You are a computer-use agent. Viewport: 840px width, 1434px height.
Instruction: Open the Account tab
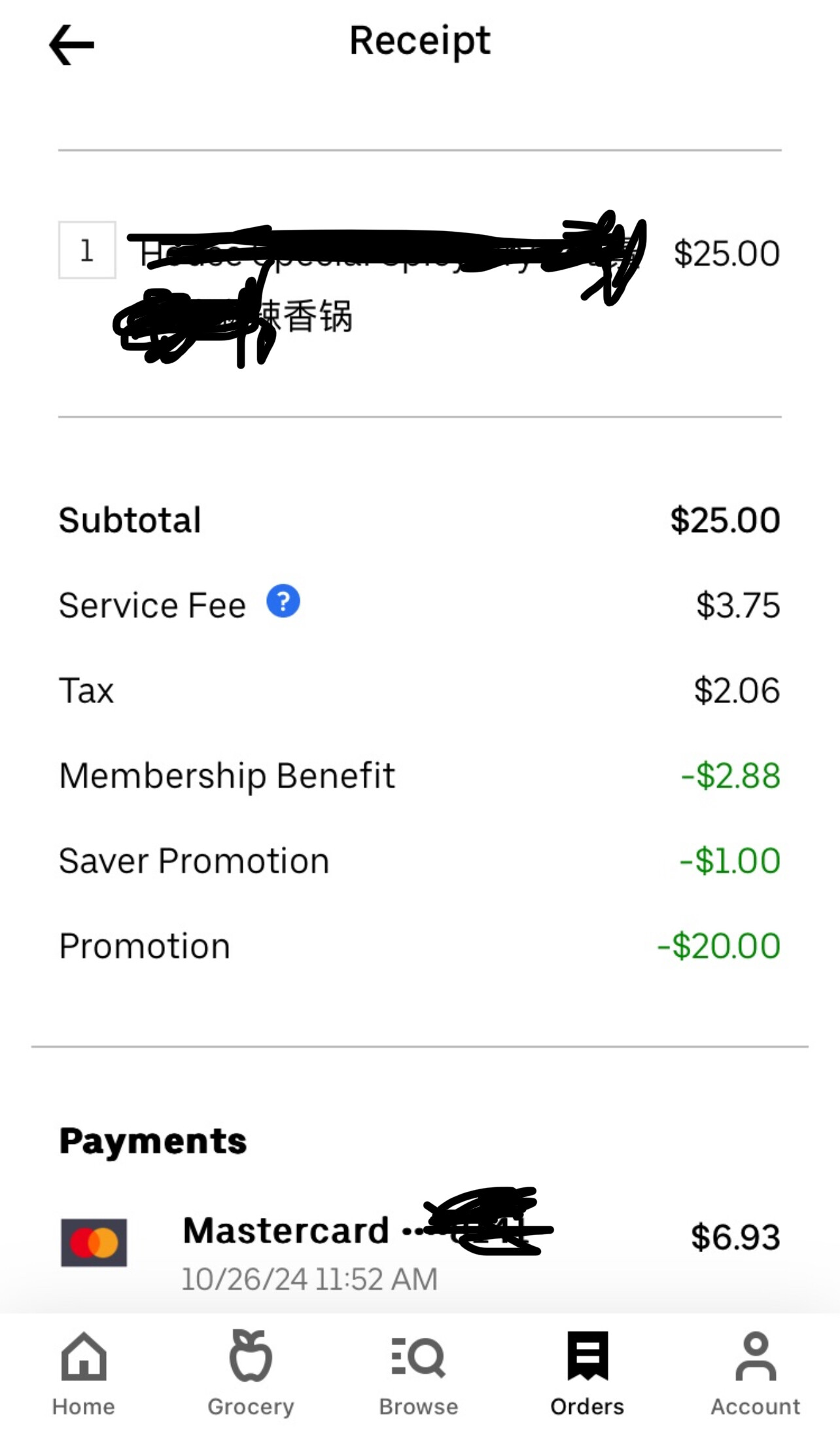756,1373
